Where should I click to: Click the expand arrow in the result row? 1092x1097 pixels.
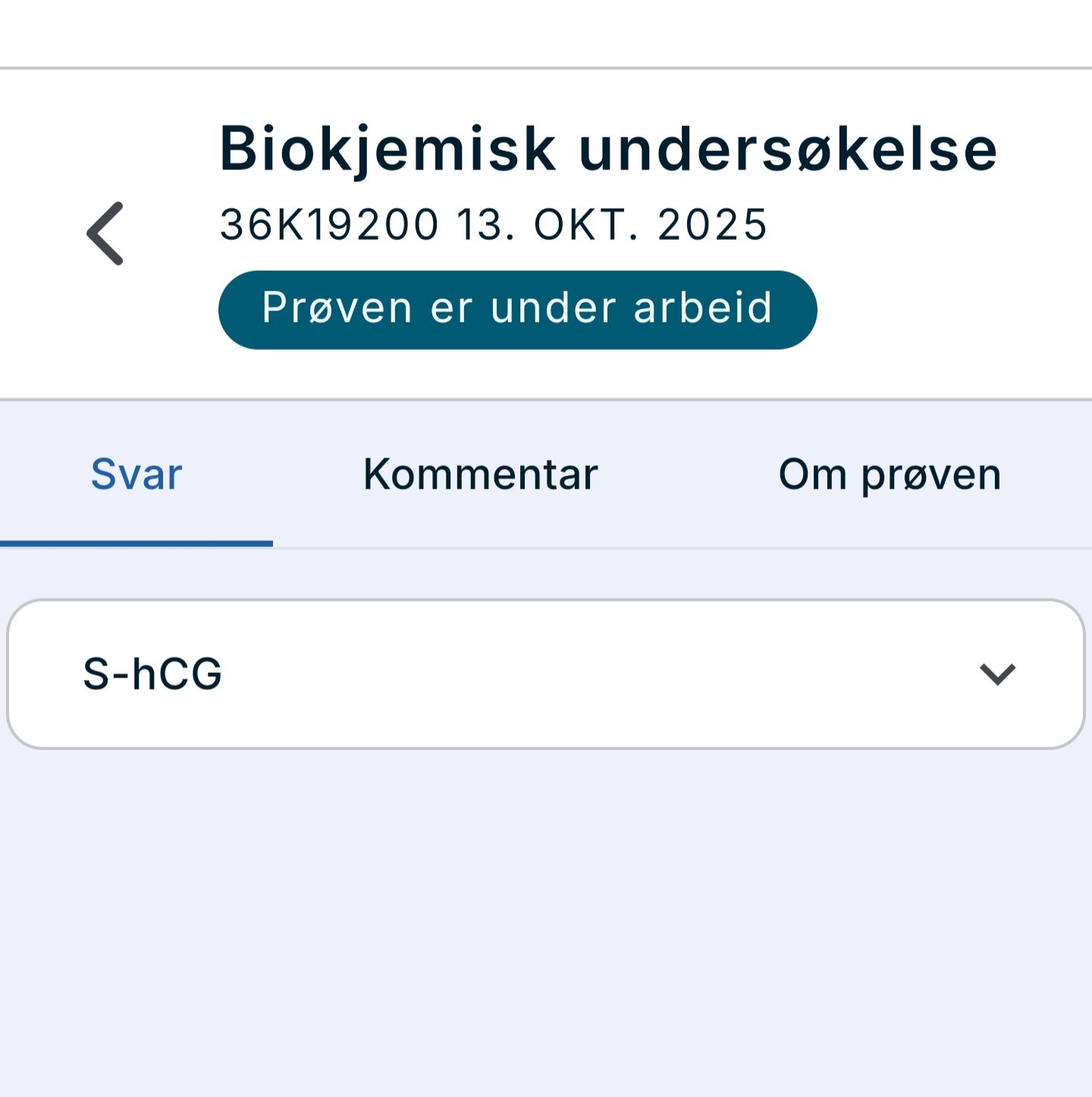pyautogui.click(x=996, y=672)
